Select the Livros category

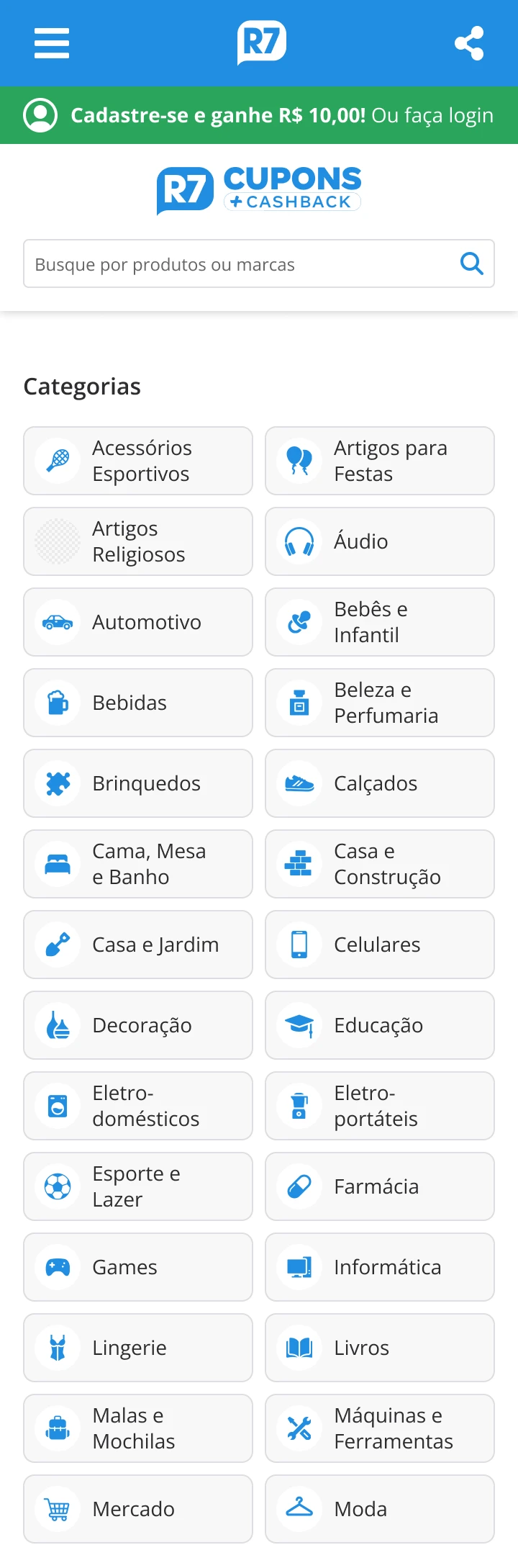pos(380,1348)
